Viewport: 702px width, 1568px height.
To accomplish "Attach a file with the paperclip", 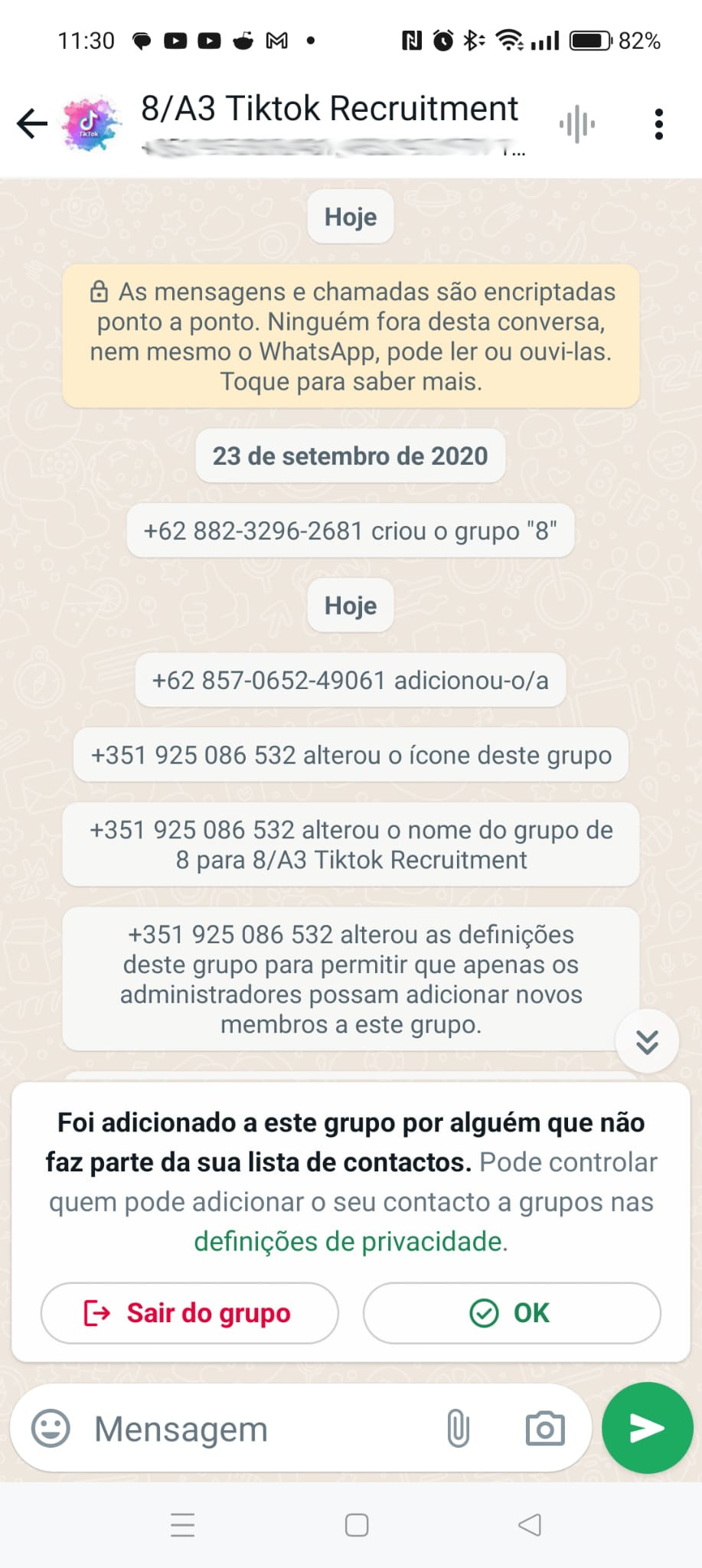I will tap(458, 1429).
